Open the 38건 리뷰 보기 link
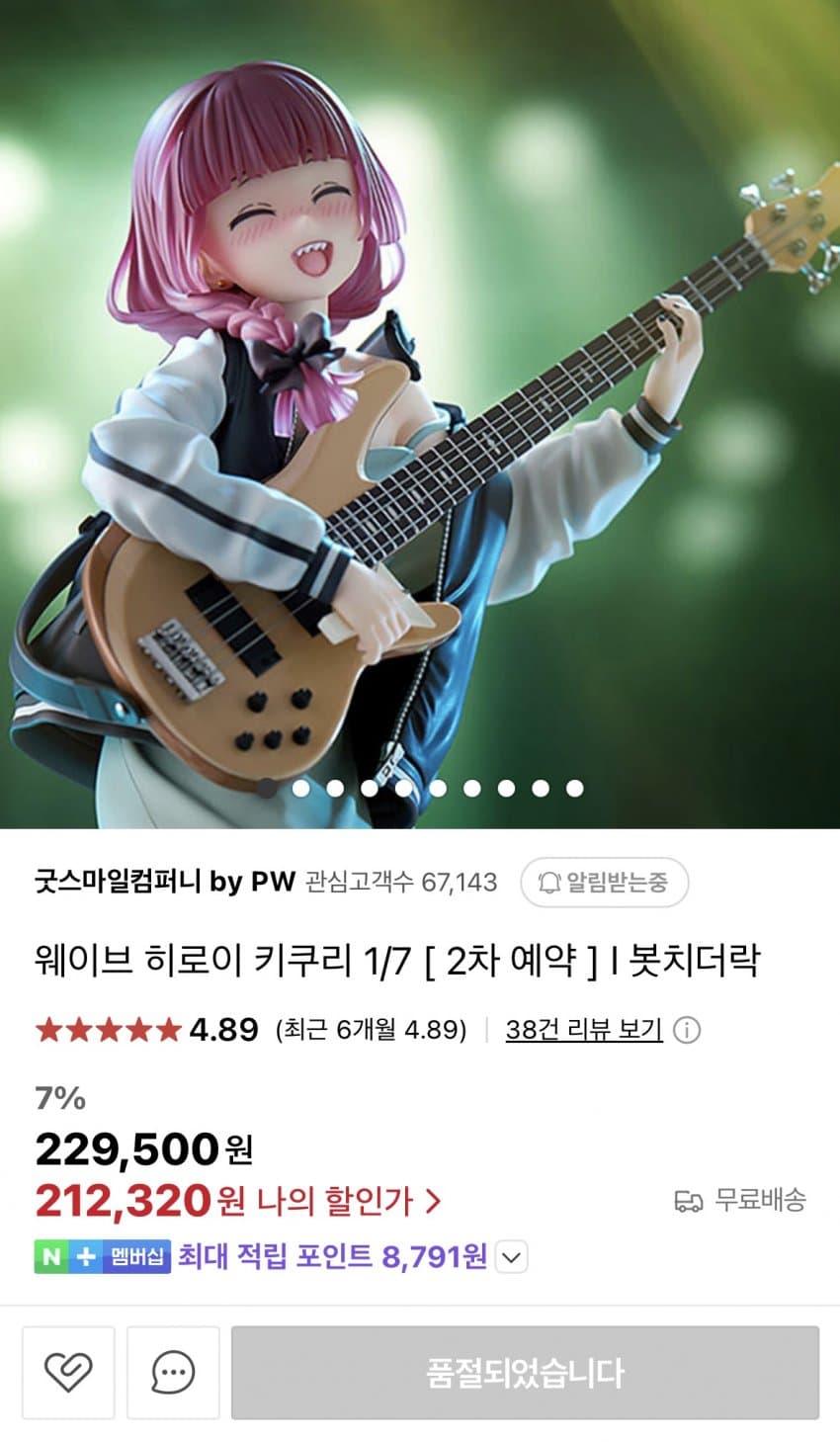 (583, 1030)
